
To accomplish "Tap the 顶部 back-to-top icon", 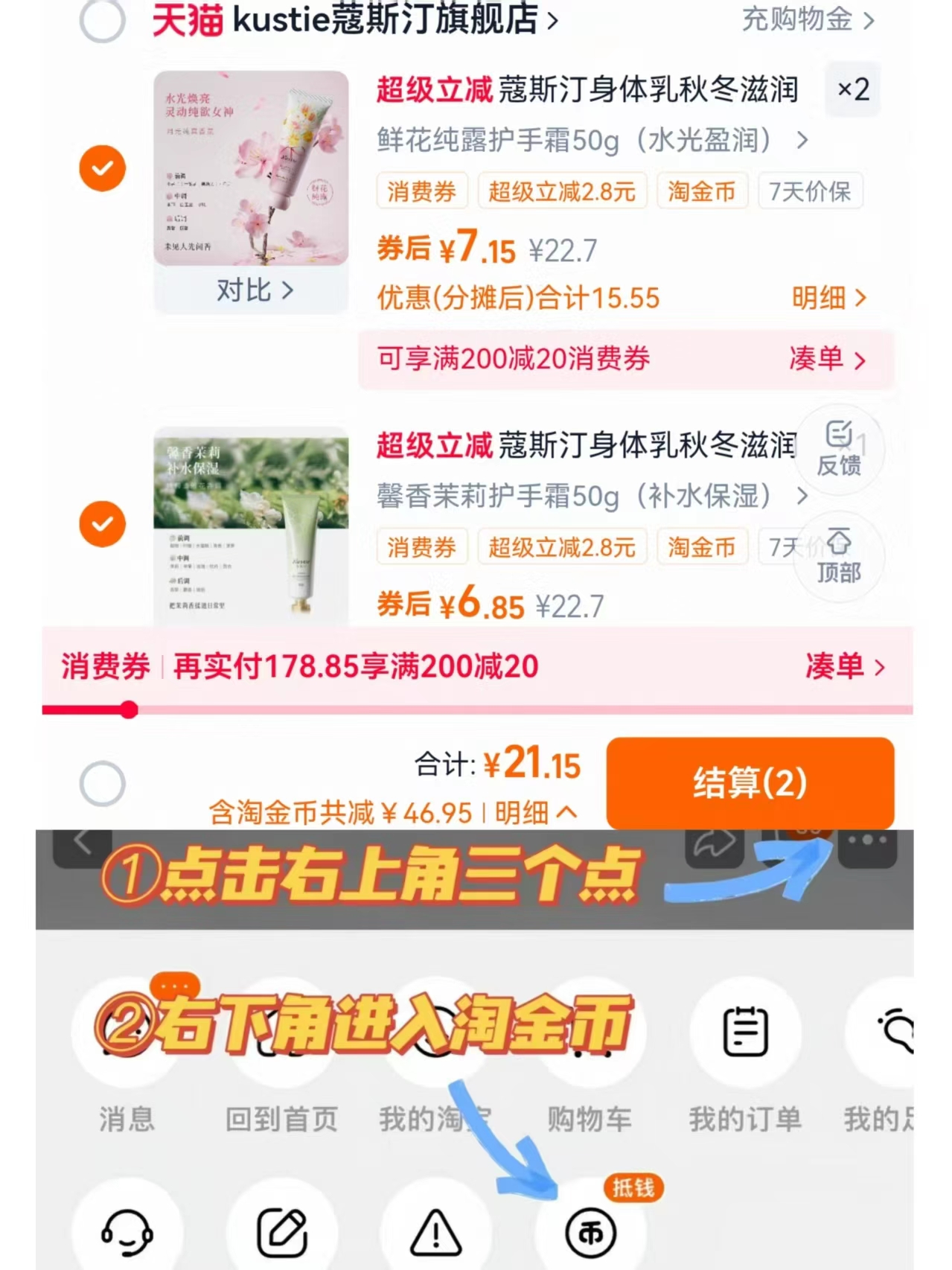I will coord(840,555).
